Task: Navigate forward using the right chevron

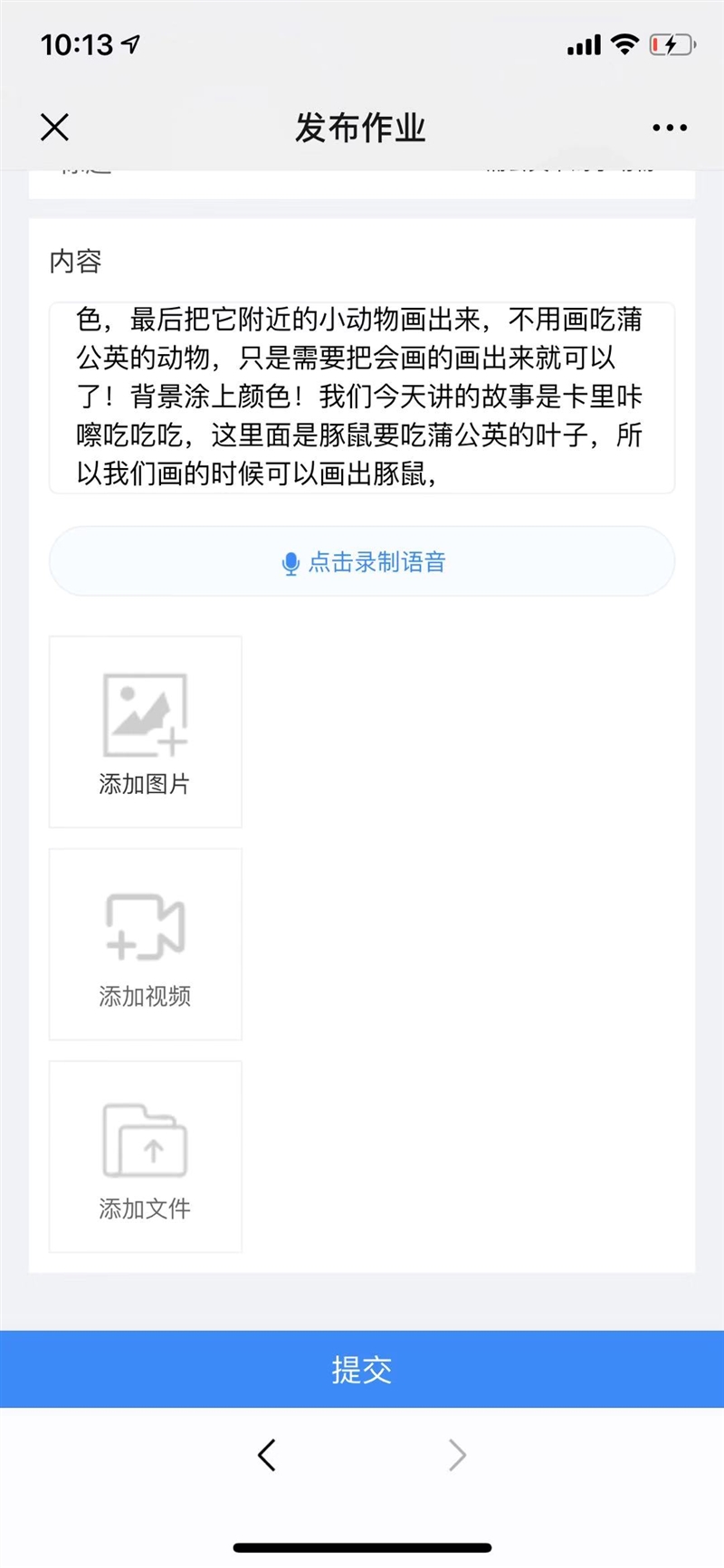Action: click(x=458, y=1455)
